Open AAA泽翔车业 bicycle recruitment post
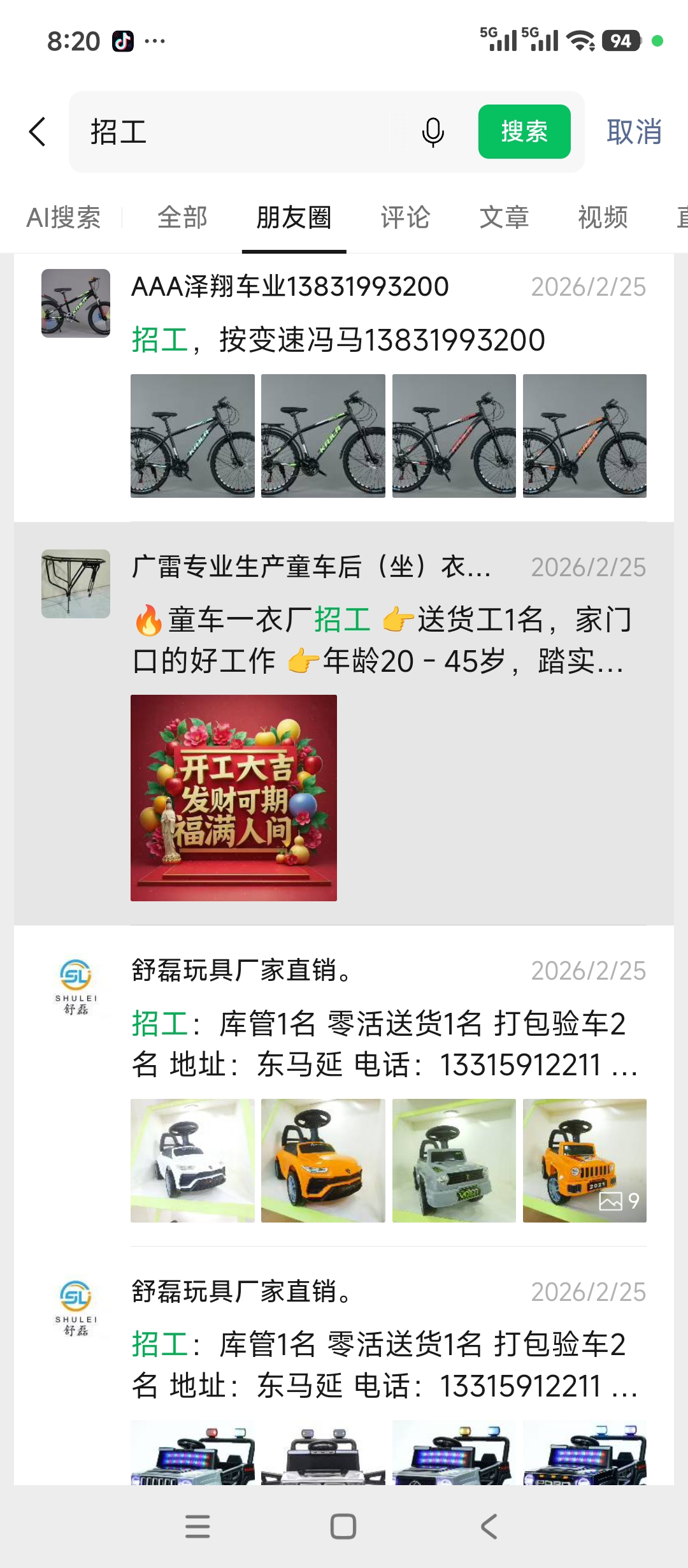Viewport: 688px width, 1568px height. coord(338,339)
